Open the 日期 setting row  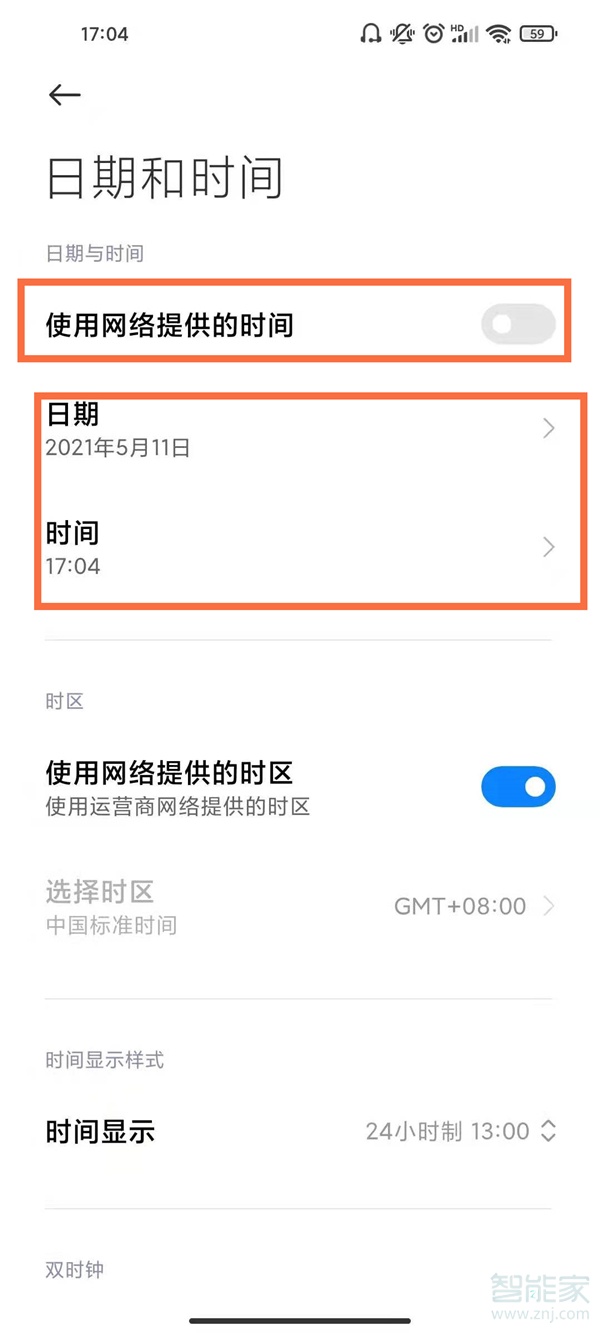pos(300,430)
